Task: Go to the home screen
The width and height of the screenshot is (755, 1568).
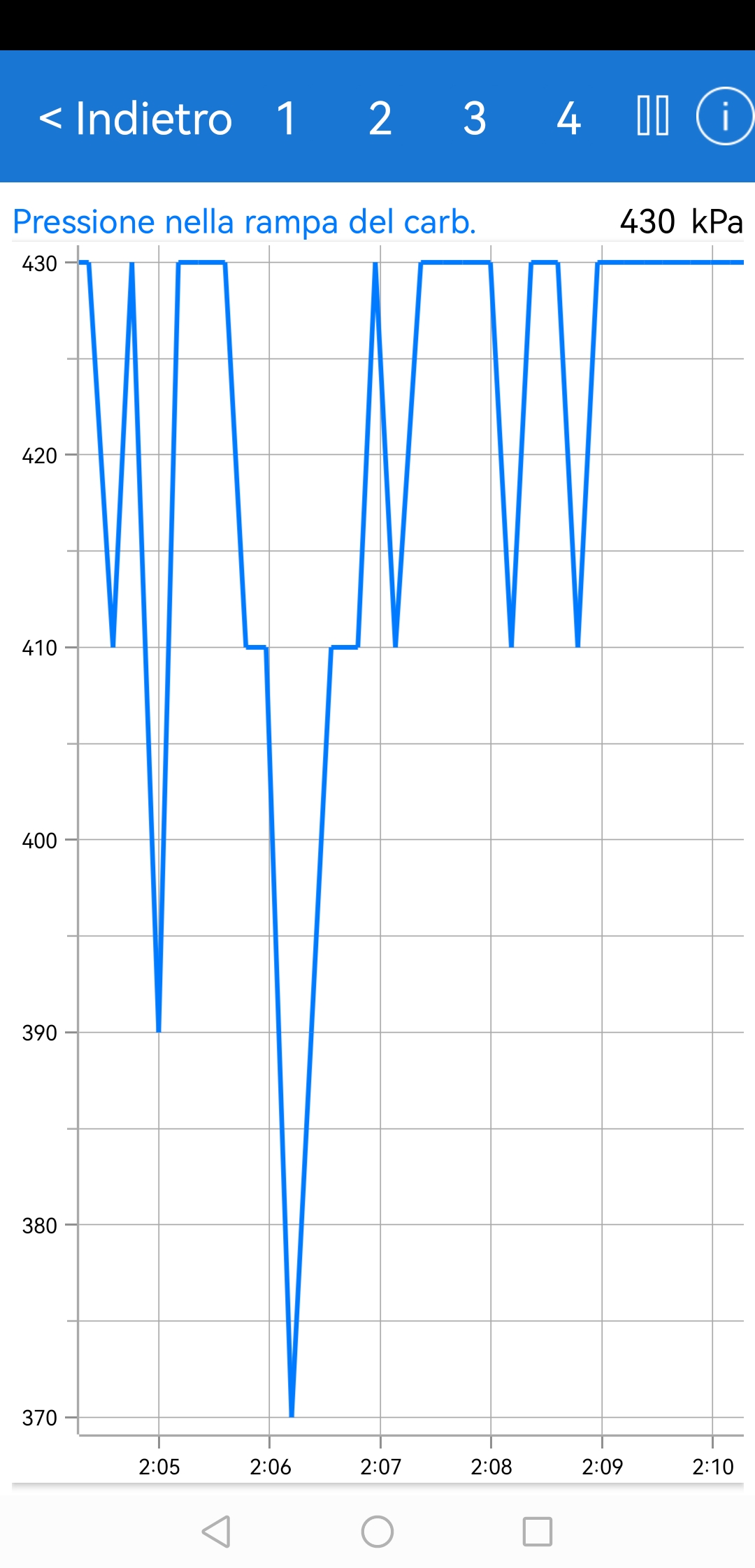Action: [377, 1532]
